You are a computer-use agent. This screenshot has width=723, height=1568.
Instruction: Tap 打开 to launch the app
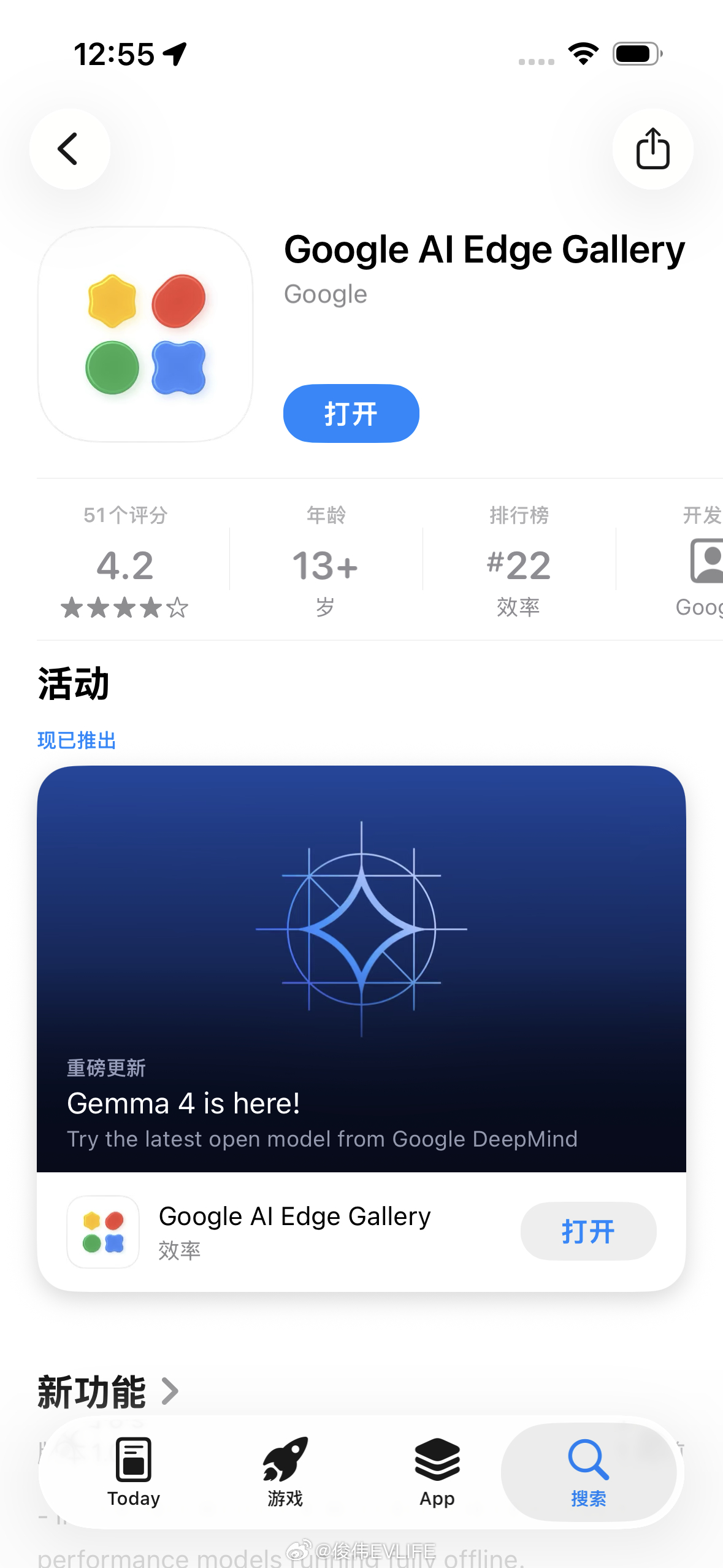pyautogui.click(x=350, y=413)
